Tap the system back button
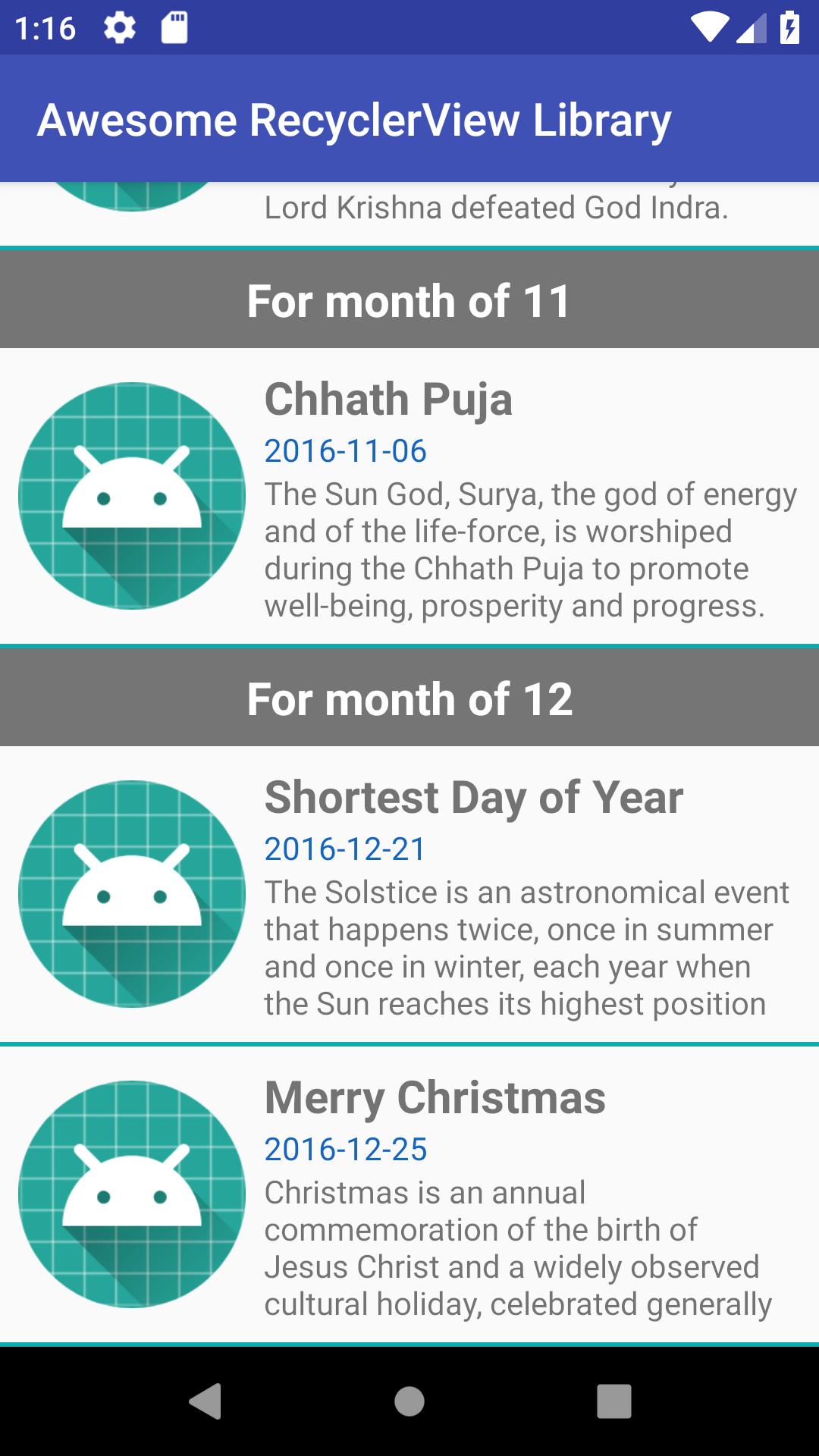This screenshot has height=1456, width=819. point(205,1401)
